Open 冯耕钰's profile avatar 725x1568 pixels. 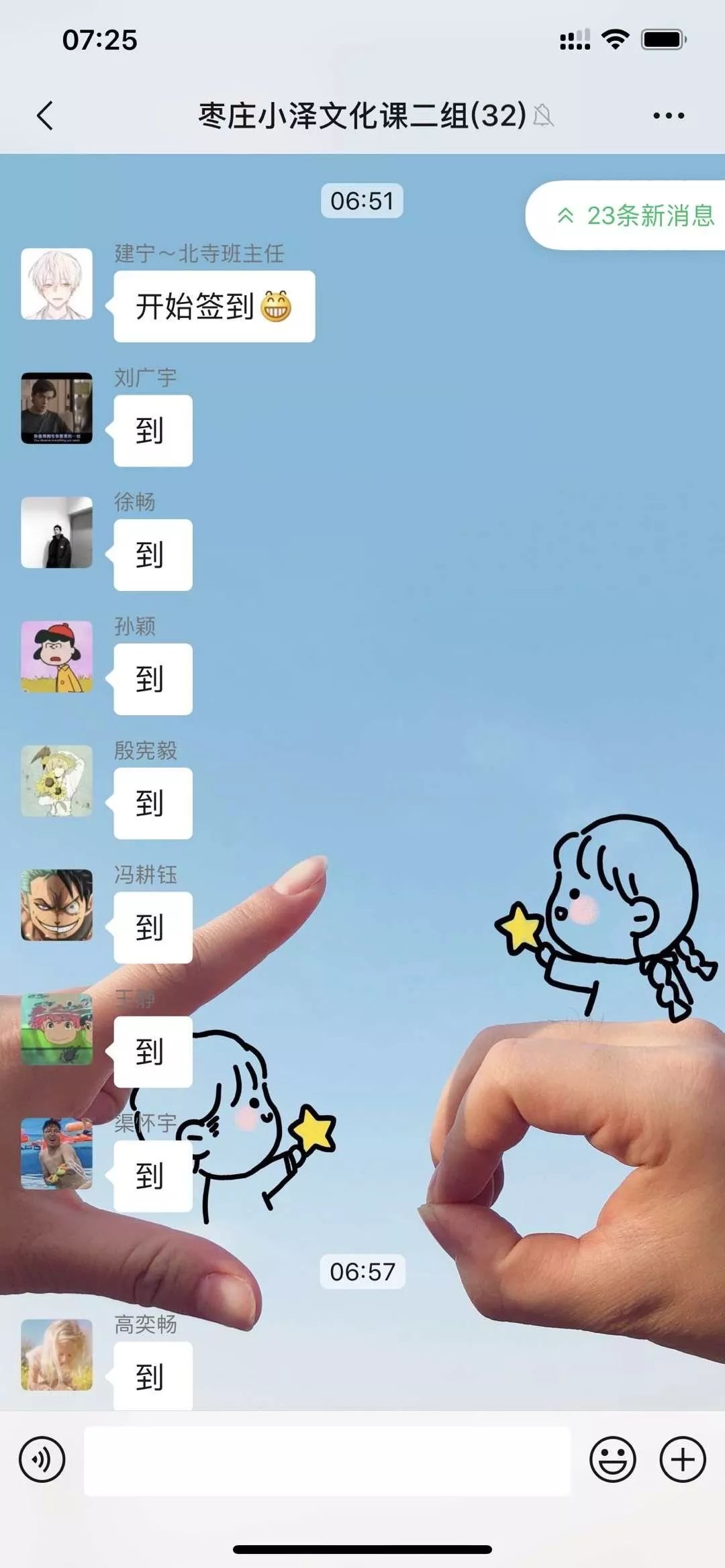click(57, 904)
